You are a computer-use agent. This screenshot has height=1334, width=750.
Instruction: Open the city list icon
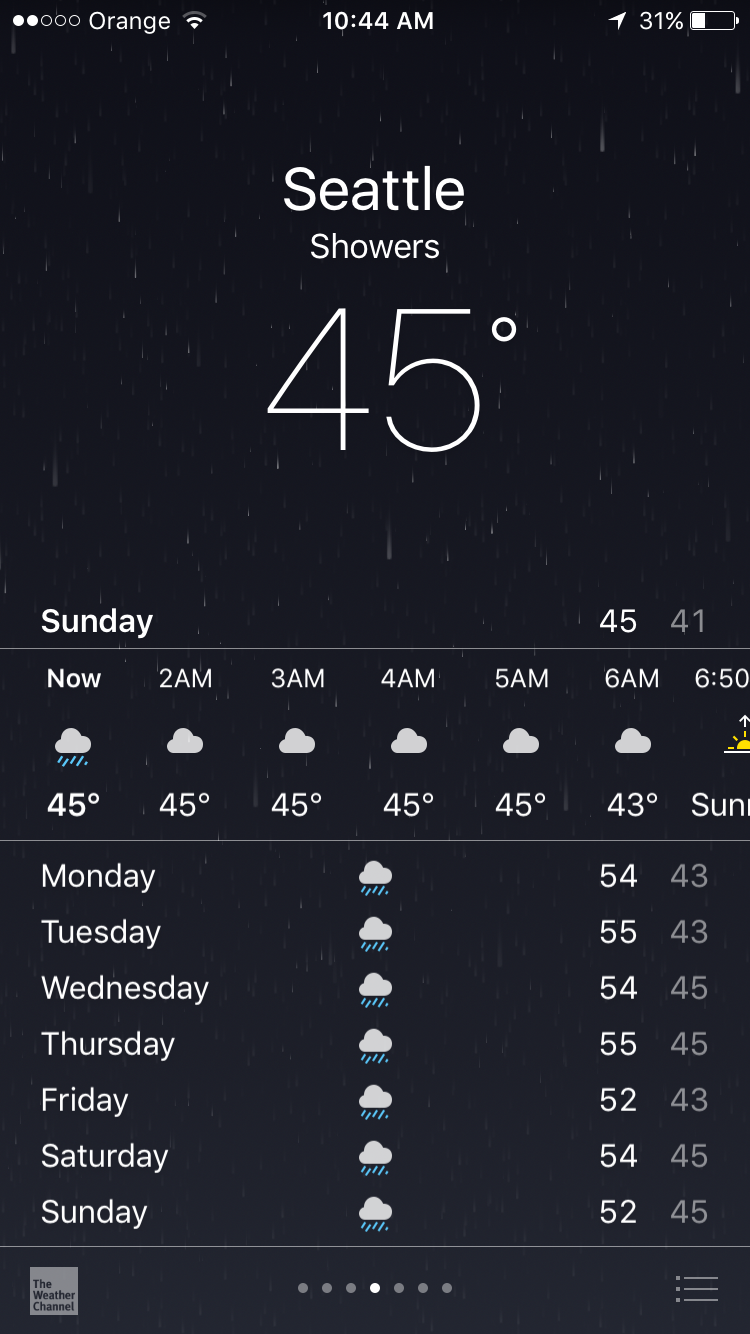[697, 1289]
